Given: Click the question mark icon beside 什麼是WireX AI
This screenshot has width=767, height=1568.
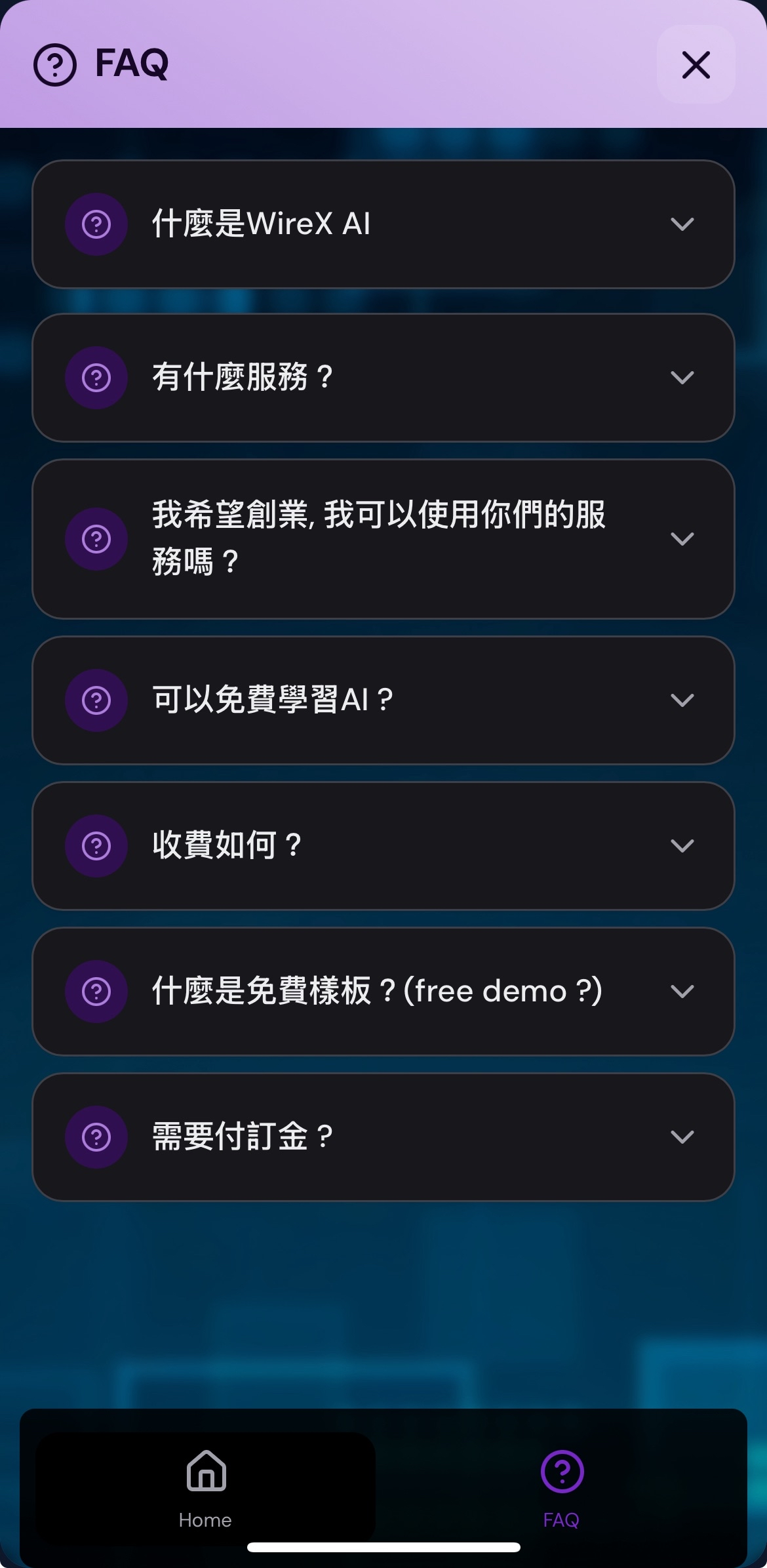Looking at the screenshot, I should [96, 224].
